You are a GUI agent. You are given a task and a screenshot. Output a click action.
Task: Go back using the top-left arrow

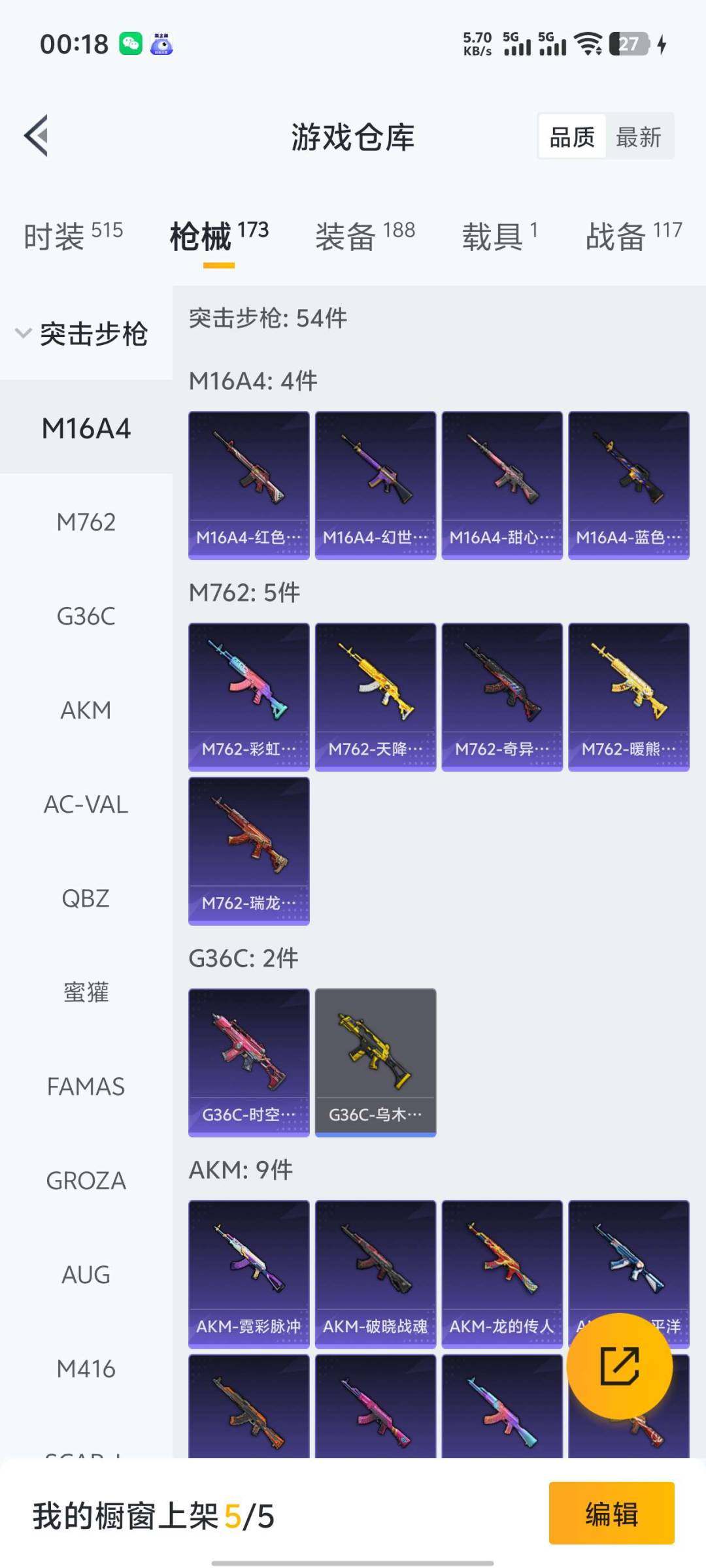tap(37, 136)
